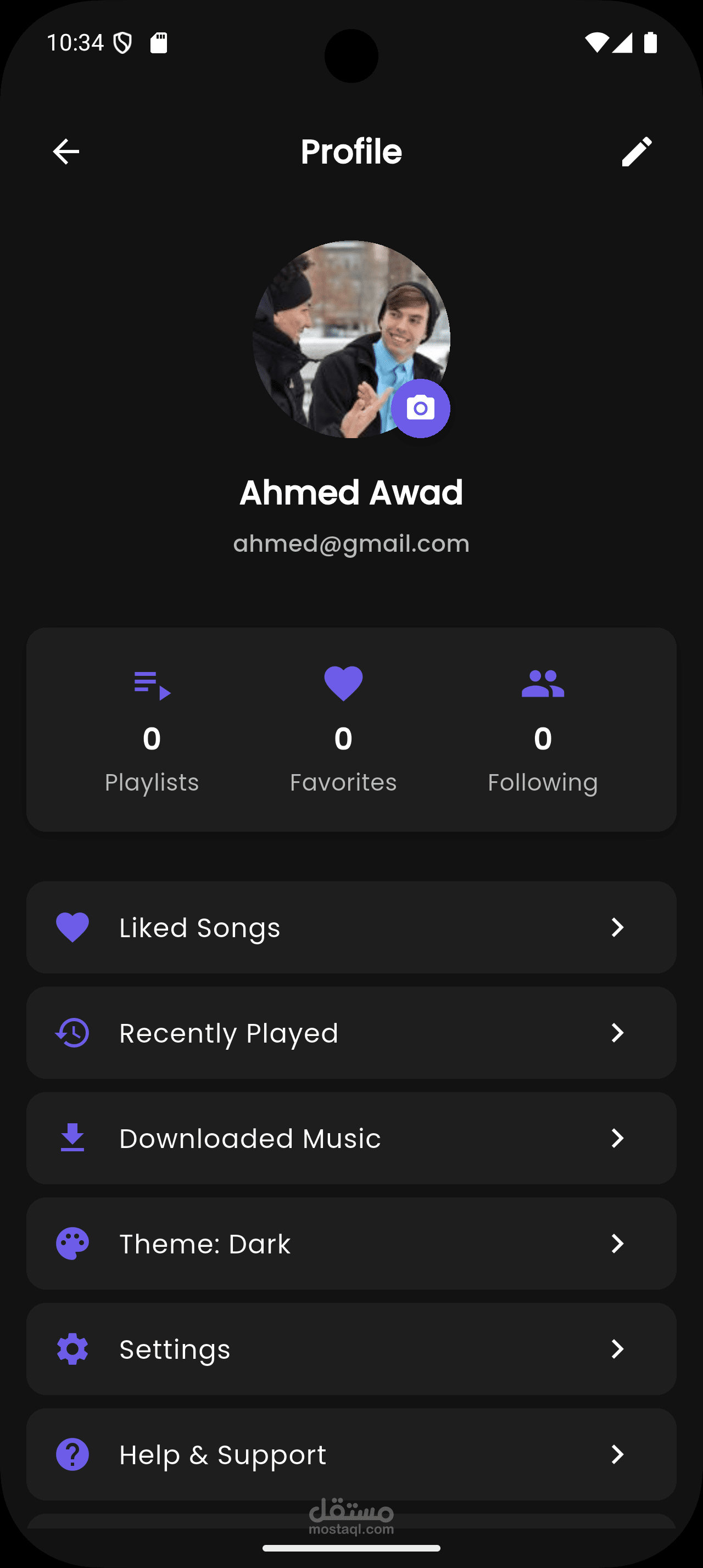Open Help & Support
This screenshot has height=1568, width=703.
pos(351,1454)
